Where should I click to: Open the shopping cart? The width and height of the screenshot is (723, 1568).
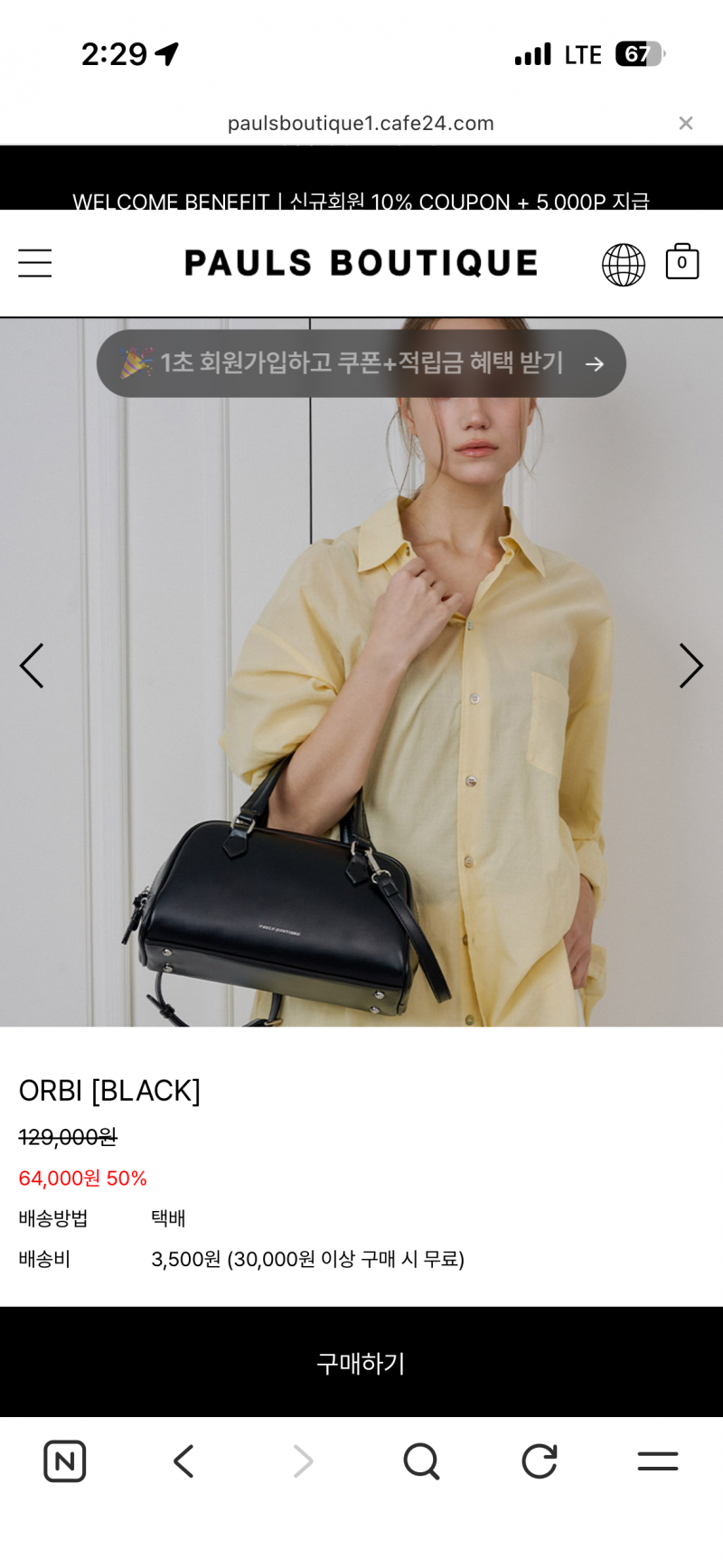tap(681, 262)
